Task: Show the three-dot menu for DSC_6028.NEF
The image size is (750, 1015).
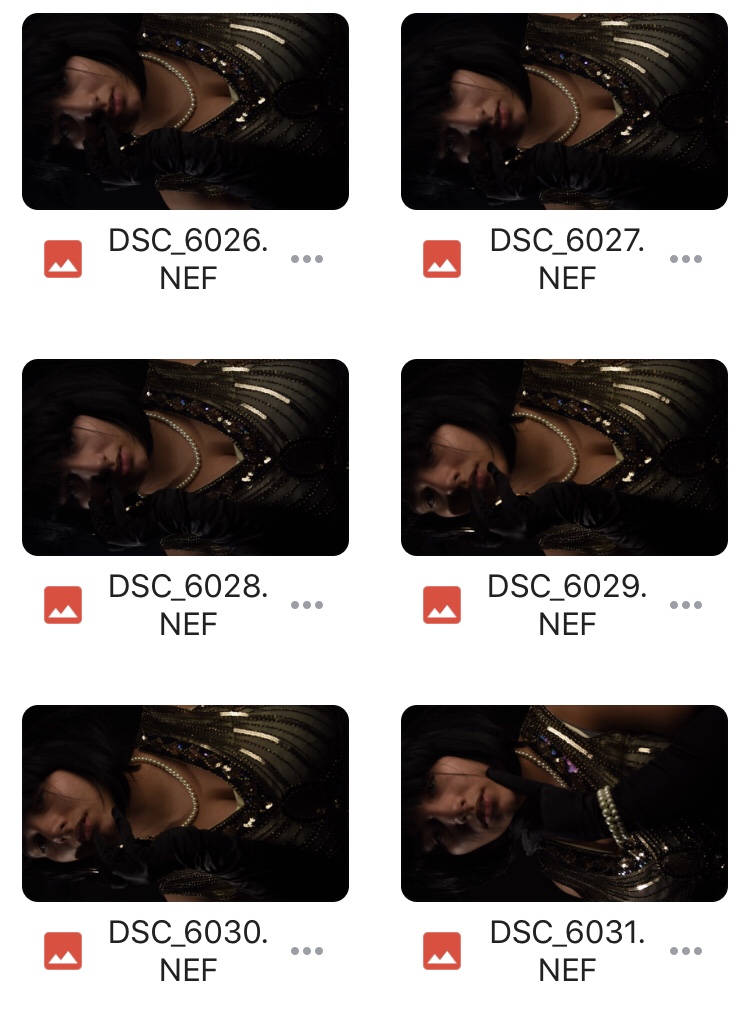Action: tap(307, 605)
